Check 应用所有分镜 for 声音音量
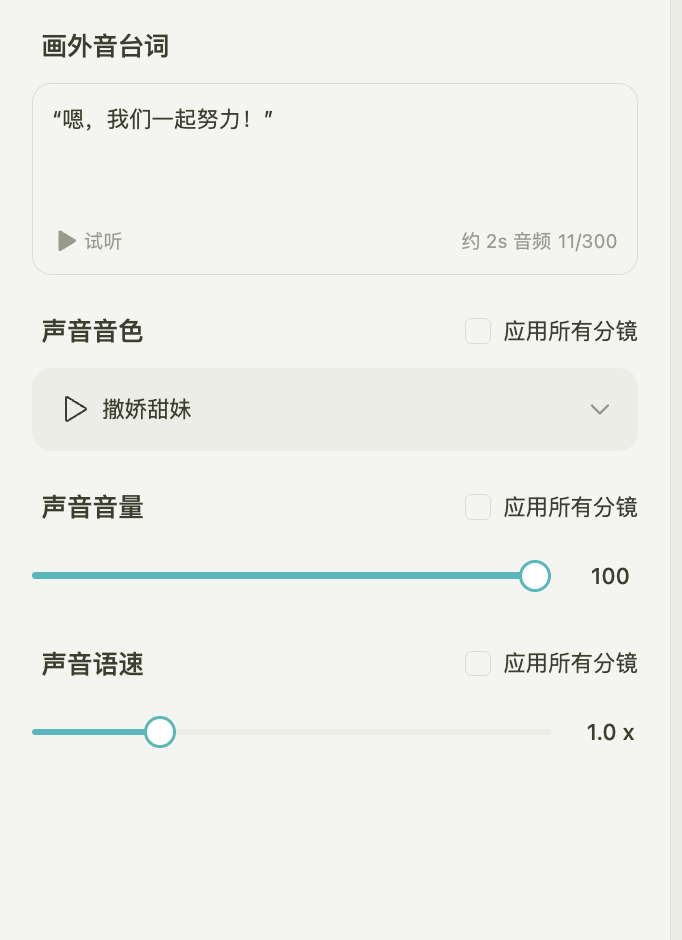The image size is (682, 940). pos(478,507)
